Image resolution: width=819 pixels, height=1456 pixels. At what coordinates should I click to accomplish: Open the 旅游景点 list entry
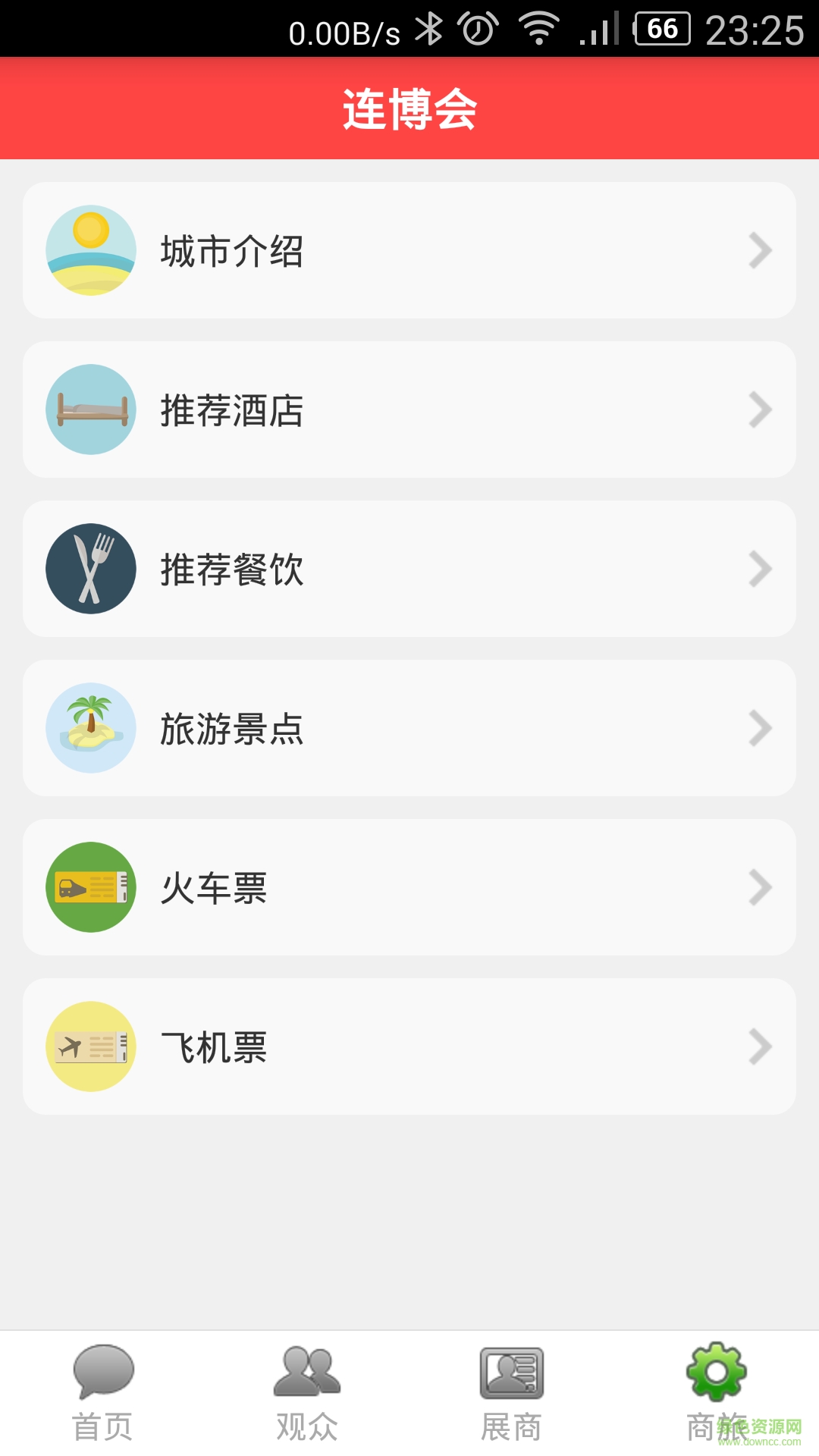[x=409, y=728]
